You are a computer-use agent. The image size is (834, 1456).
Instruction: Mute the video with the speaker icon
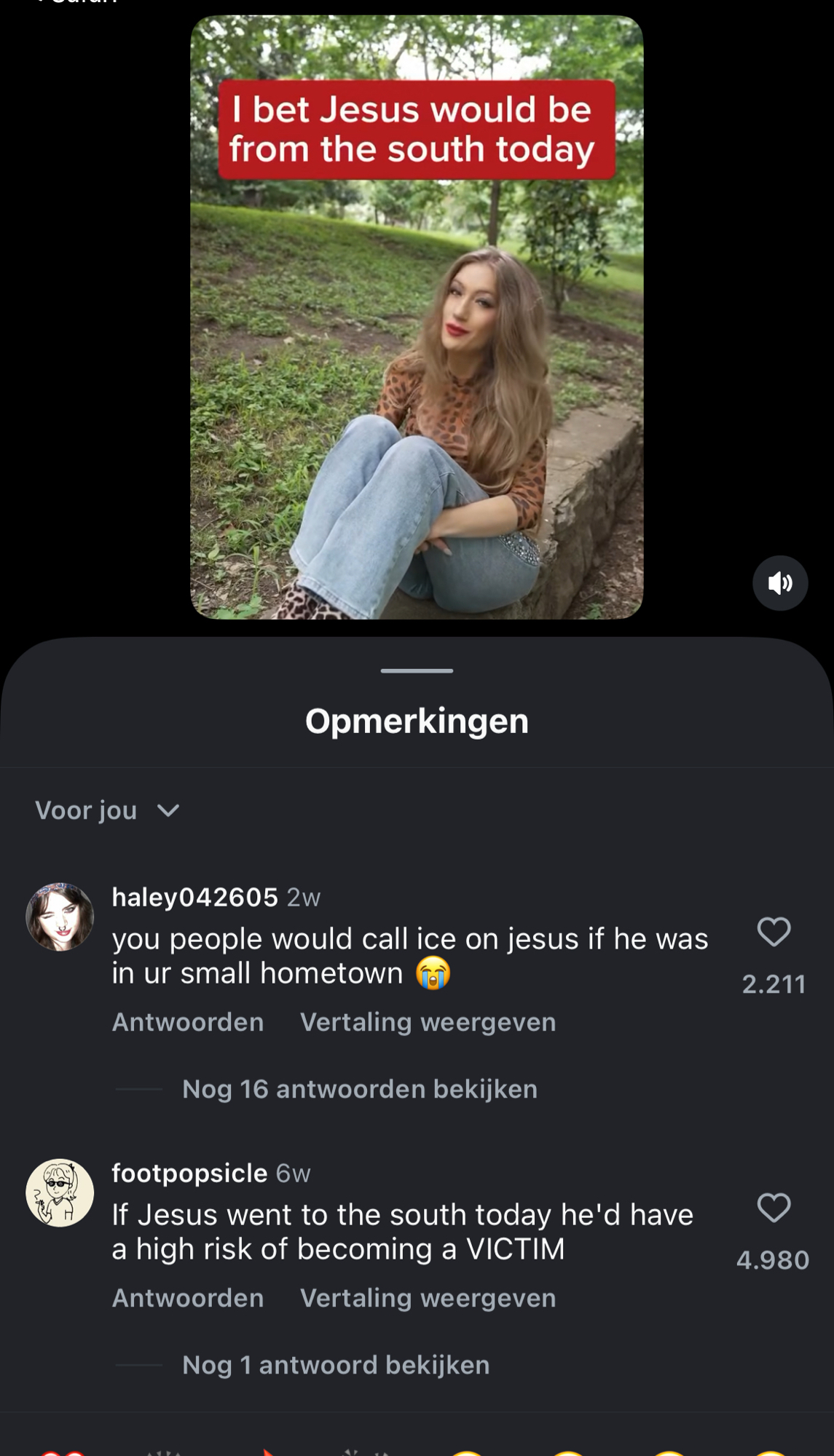[779, 583]
